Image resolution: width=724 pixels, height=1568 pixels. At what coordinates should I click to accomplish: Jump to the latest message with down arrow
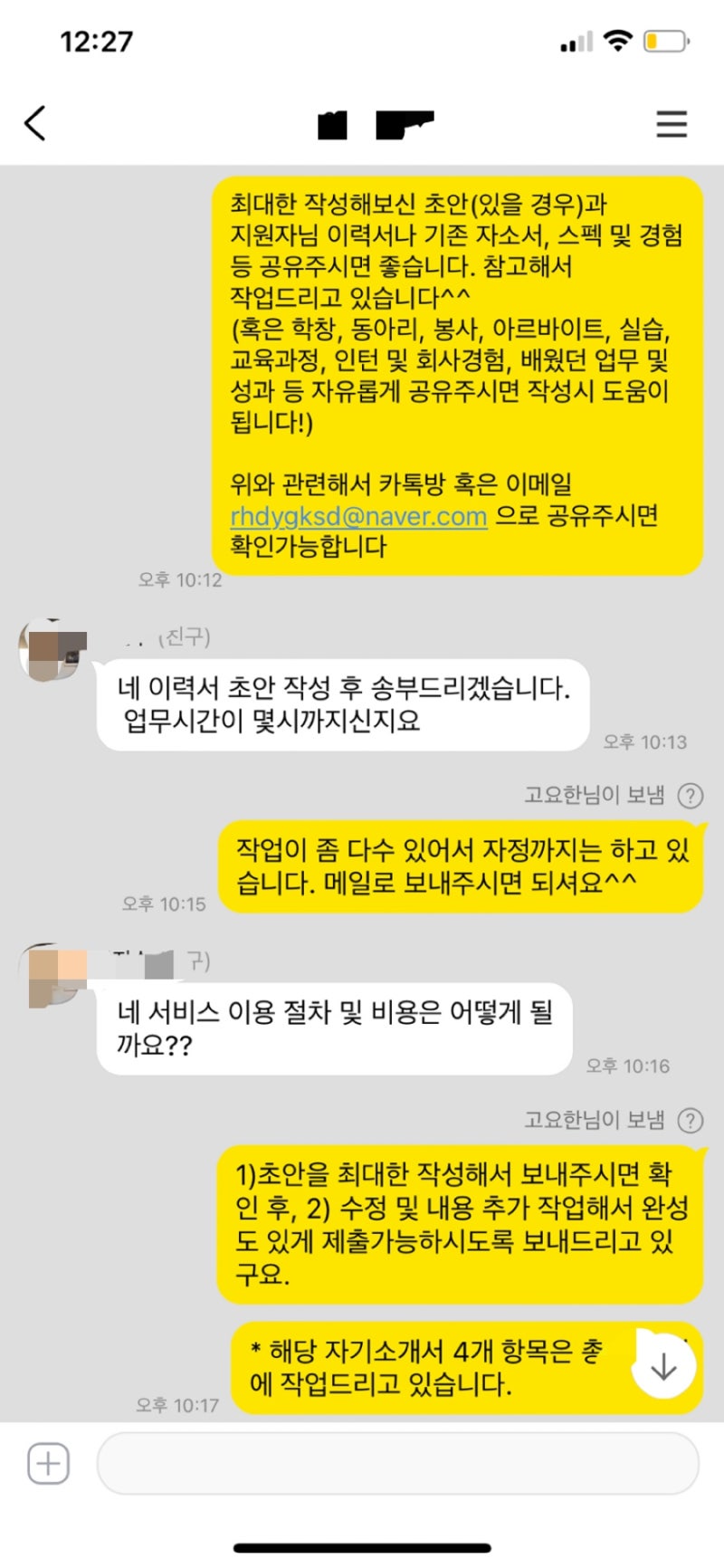(663, 1366)
